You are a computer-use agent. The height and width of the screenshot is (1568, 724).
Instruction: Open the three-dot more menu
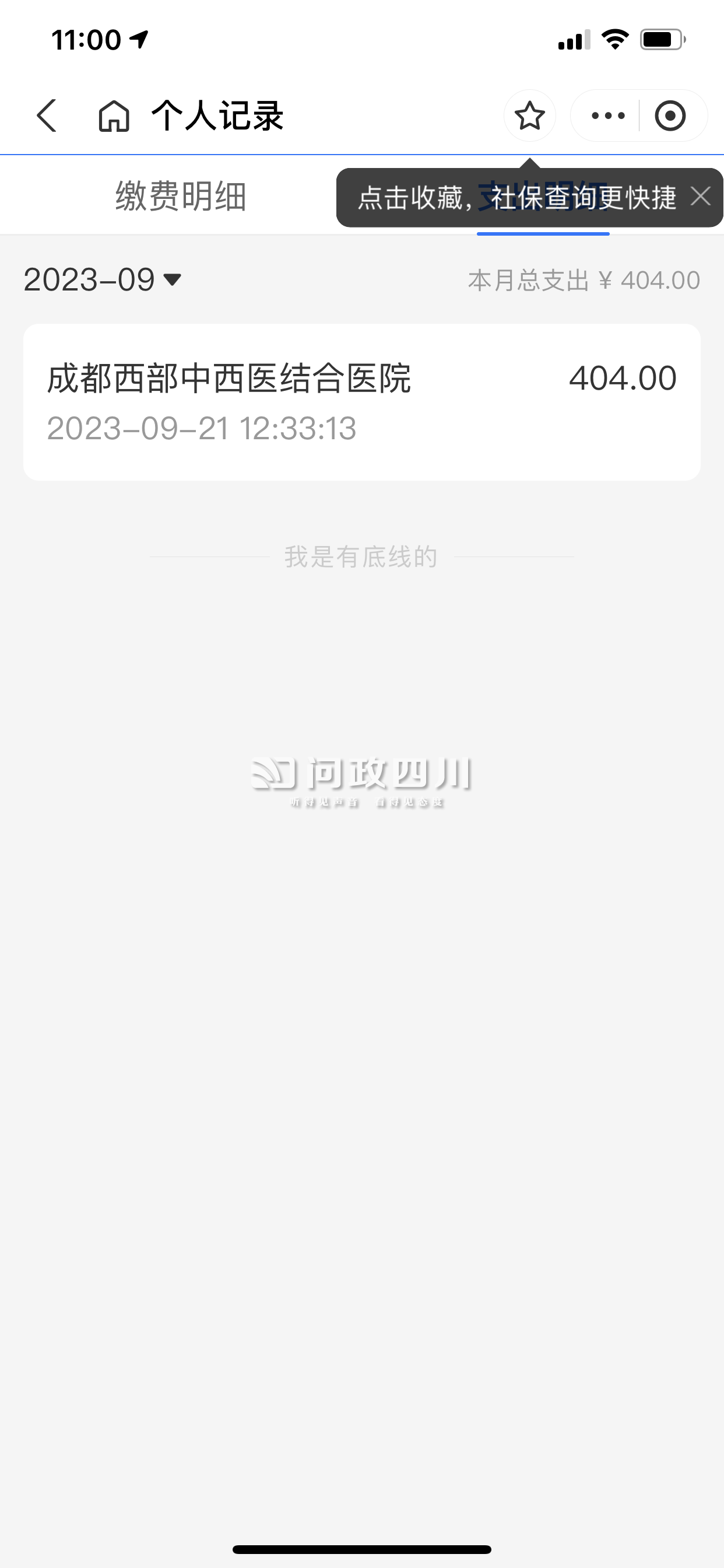(608, 116)
